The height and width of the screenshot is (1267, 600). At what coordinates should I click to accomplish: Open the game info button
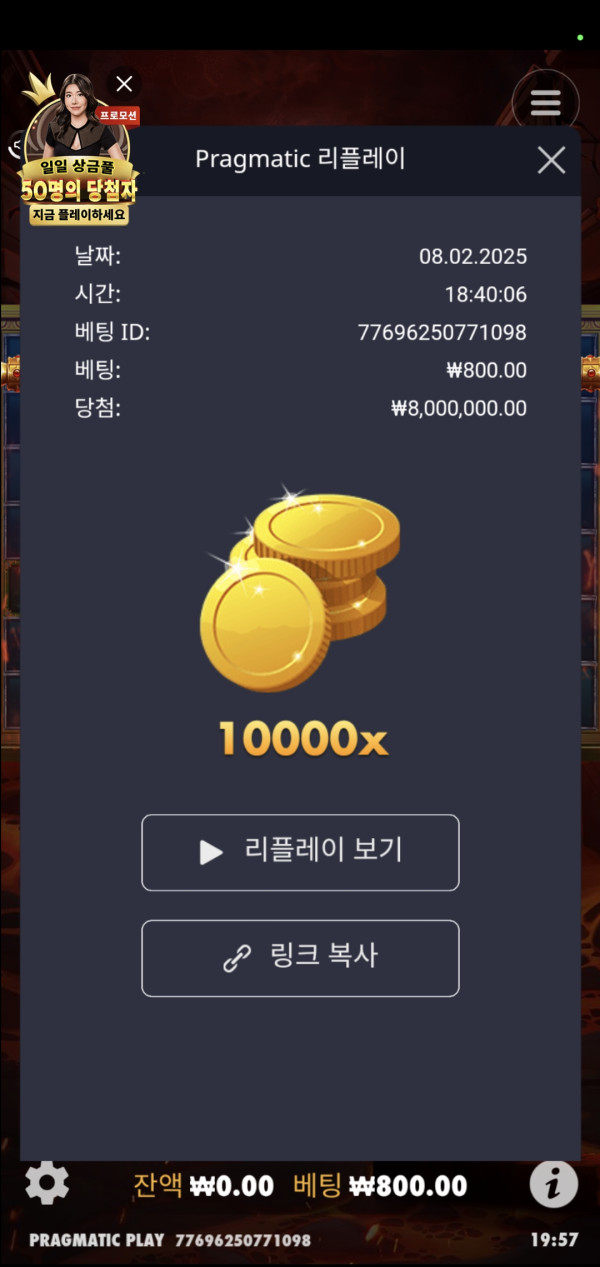click(553, 1185)
